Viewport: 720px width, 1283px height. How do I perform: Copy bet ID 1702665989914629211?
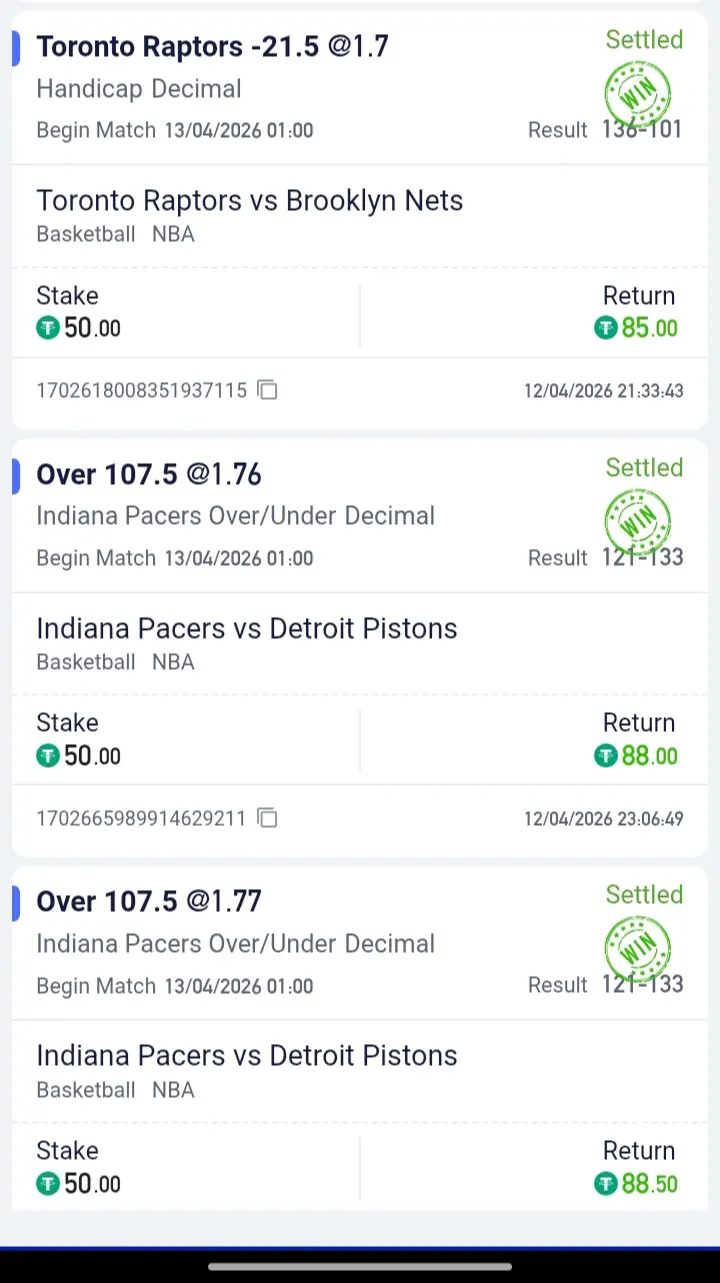click(267, 818)
